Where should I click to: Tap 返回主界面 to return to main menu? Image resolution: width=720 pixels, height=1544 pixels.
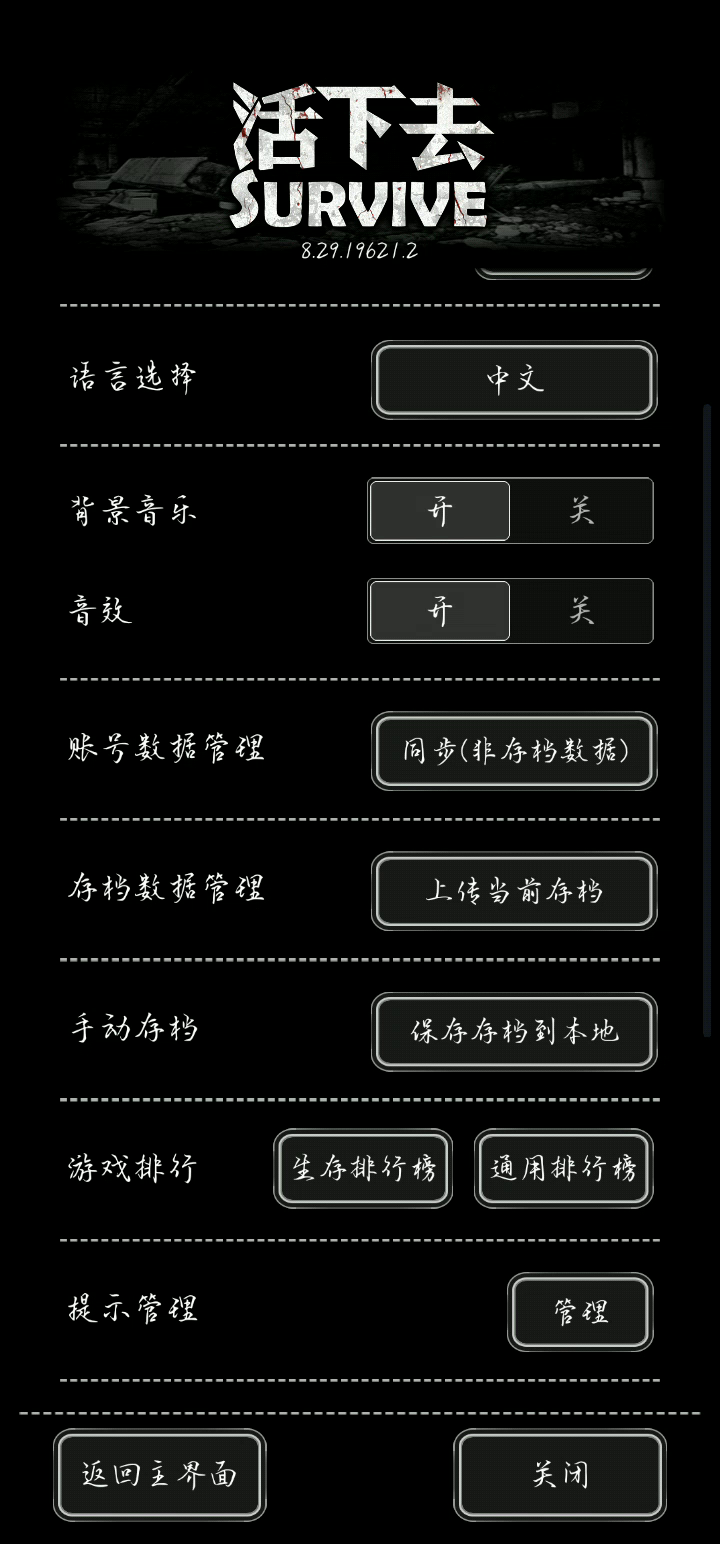[160, 1475]
